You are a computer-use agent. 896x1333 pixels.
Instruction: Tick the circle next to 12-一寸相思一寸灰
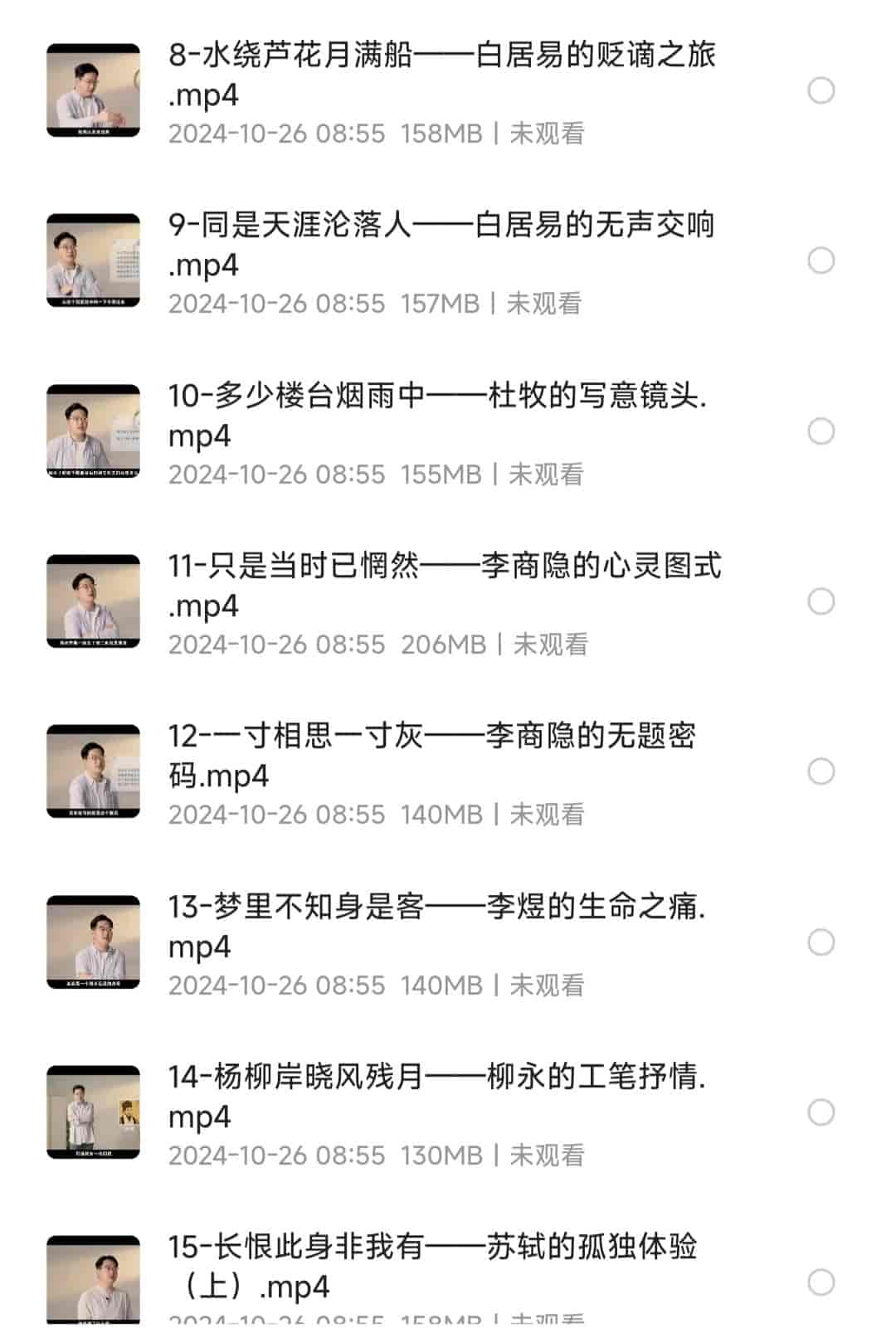coord(821,771)
